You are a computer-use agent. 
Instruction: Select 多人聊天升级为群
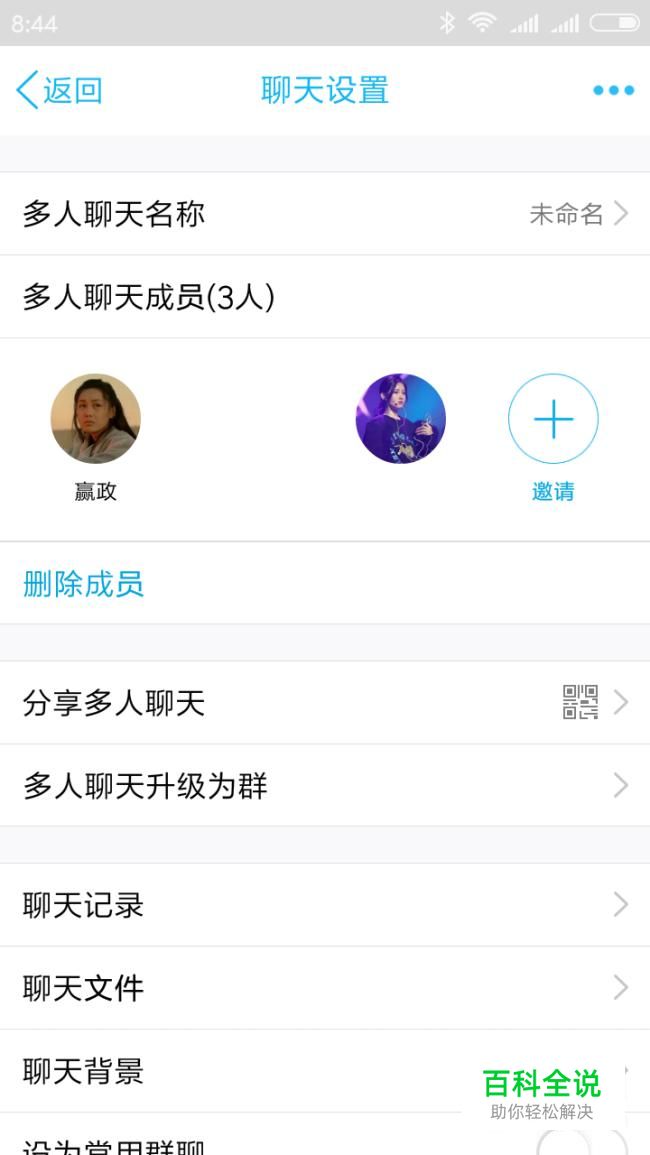[x=325, y=786]
